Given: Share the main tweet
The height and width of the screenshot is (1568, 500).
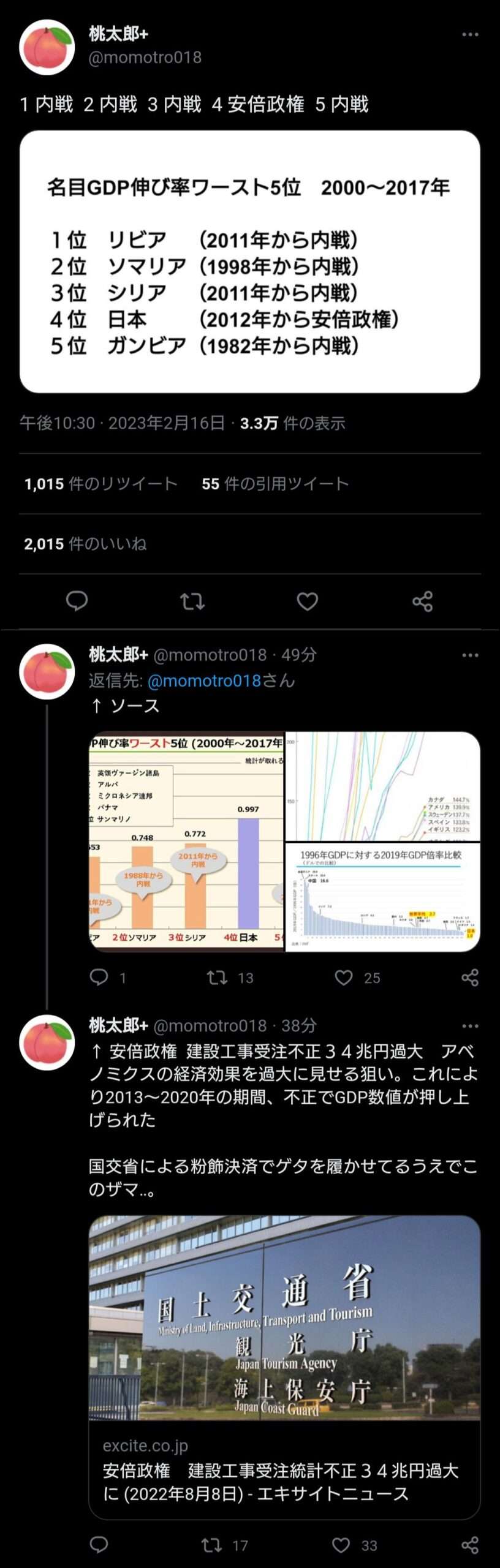Looking at the screenshot, I should (422, 601).
